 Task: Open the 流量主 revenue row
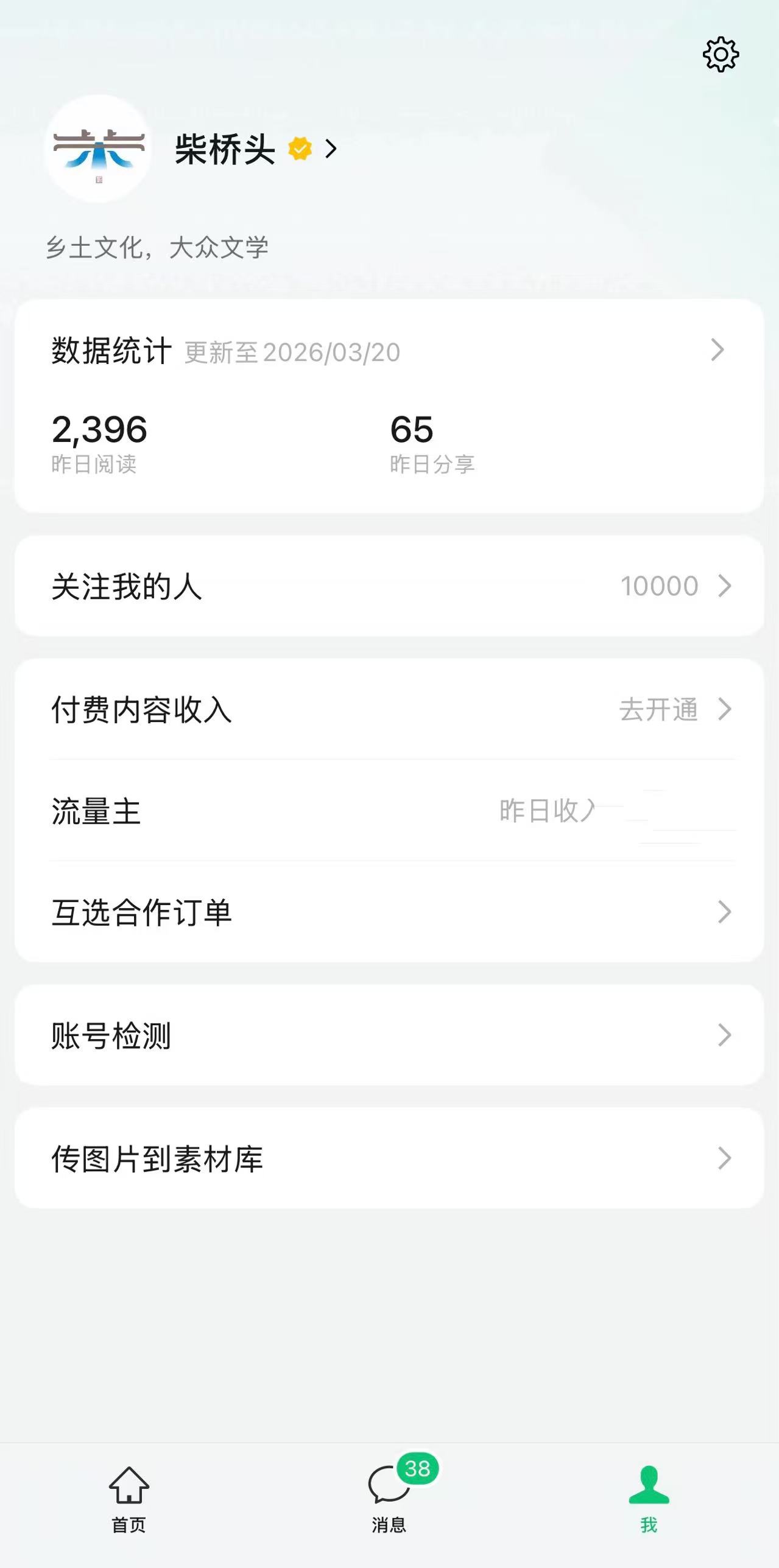[x=389, y=811]
